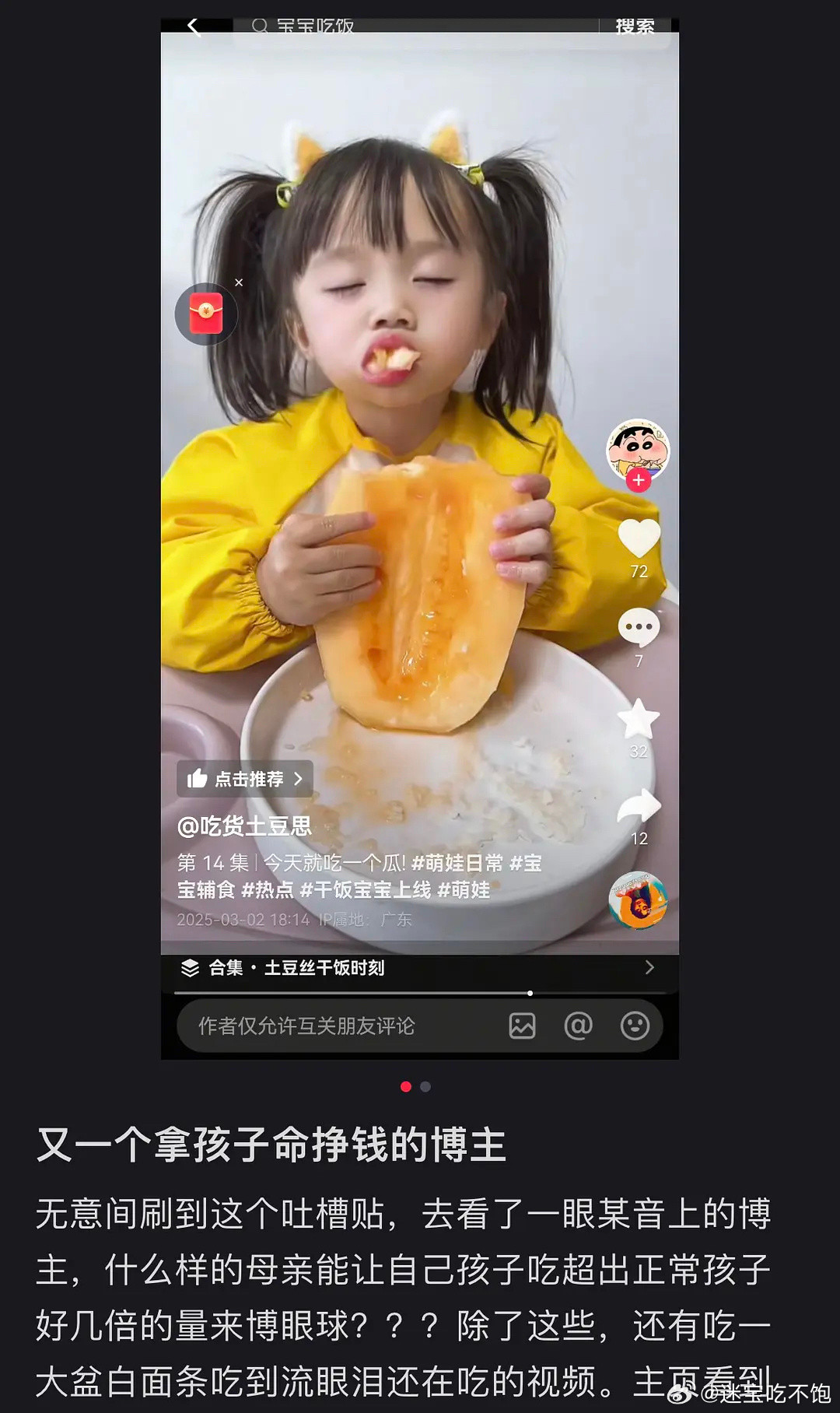Jump to the second image via page dot
This screenshot has height=1413, width=840.
pos(425,1087)
